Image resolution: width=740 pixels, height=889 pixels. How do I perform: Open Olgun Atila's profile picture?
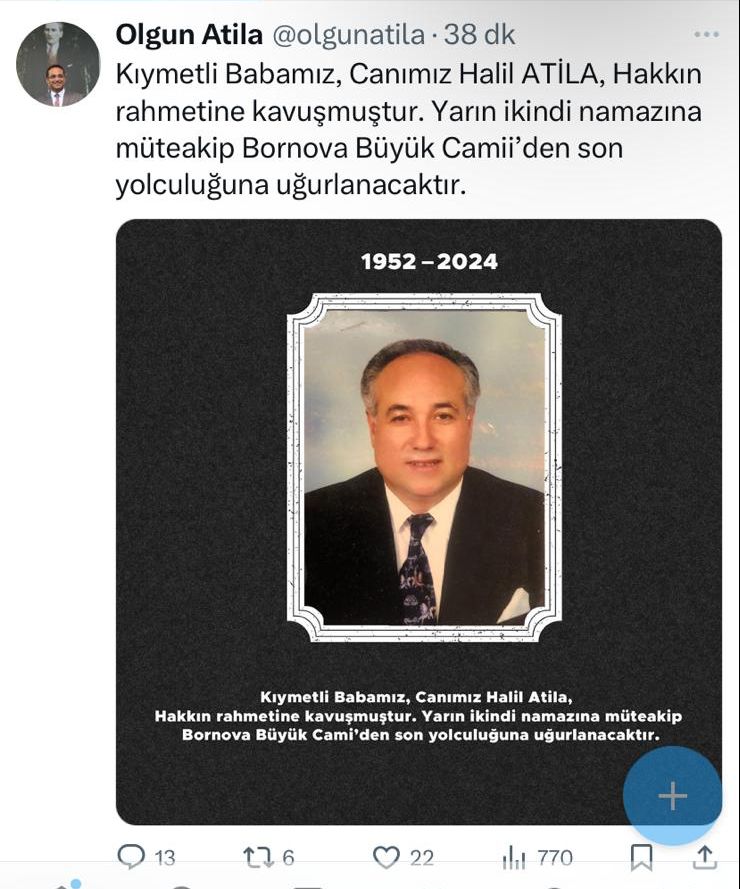58,65
